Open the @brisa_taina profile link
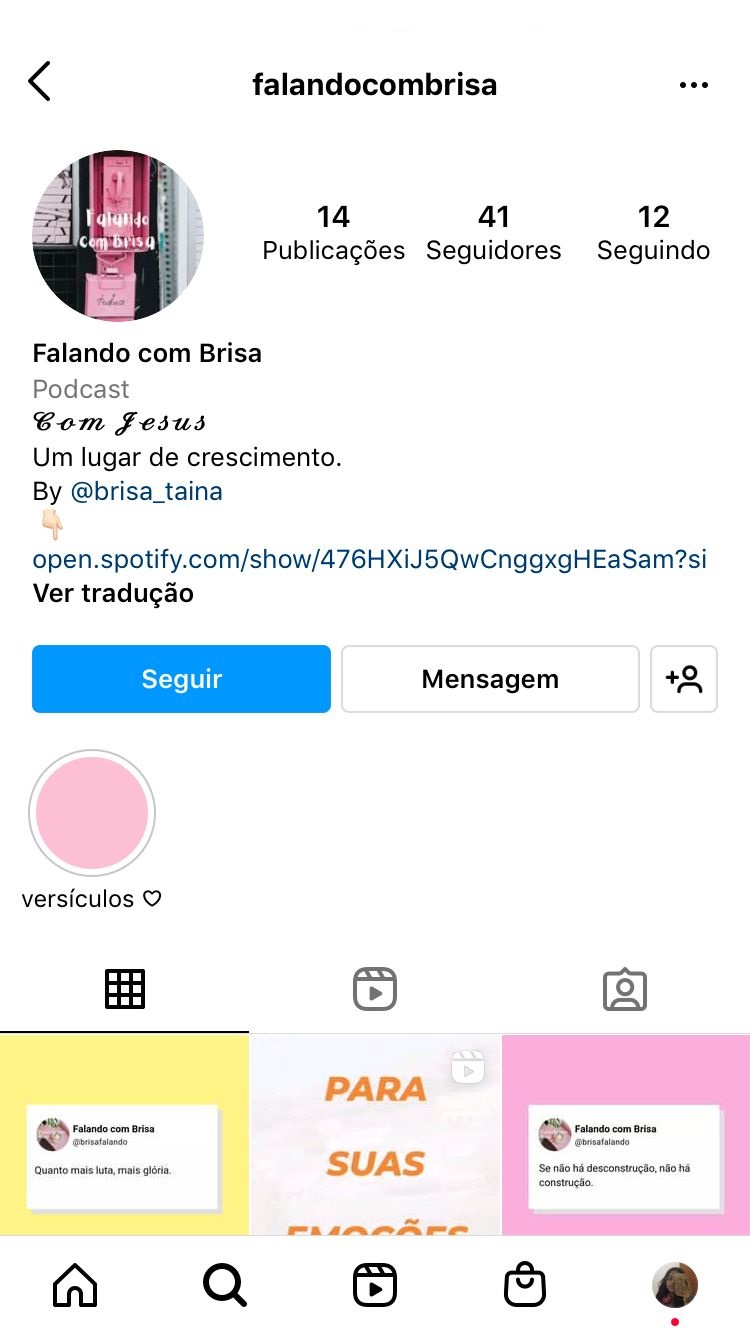The height and width of the screenshot is (1334, 750). coord(146,491)
